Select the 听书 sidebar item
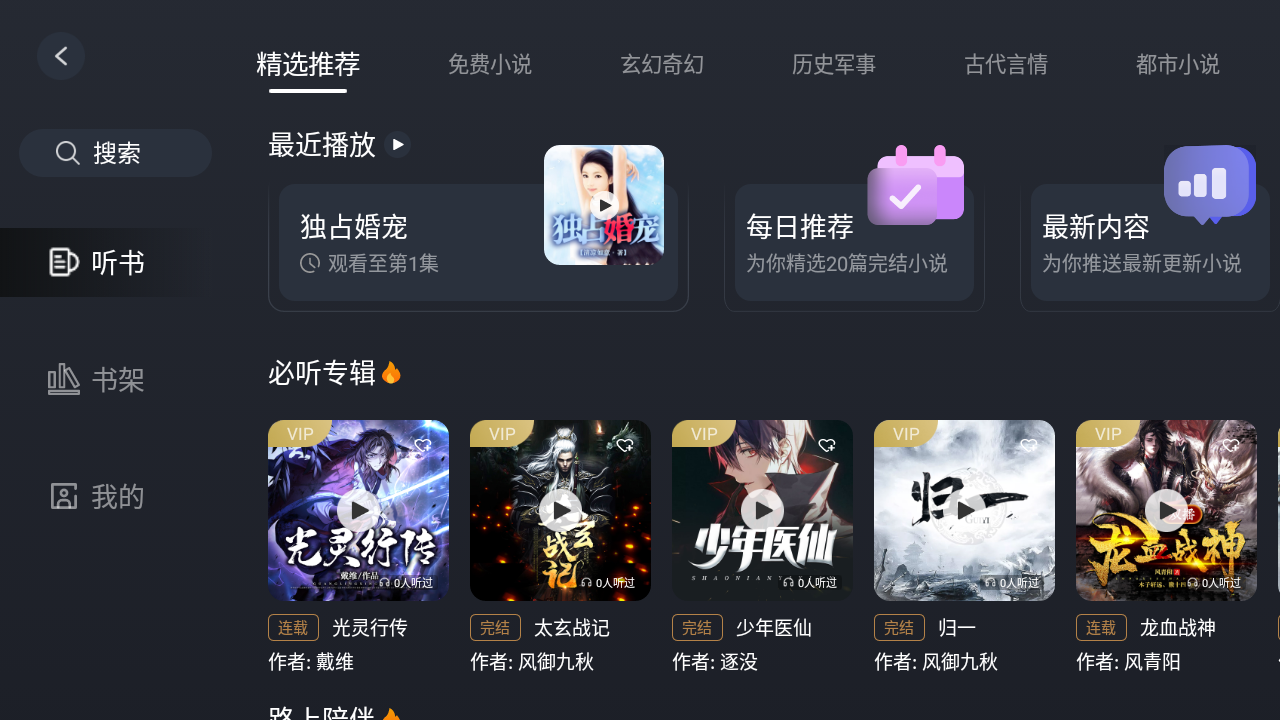 97,263
